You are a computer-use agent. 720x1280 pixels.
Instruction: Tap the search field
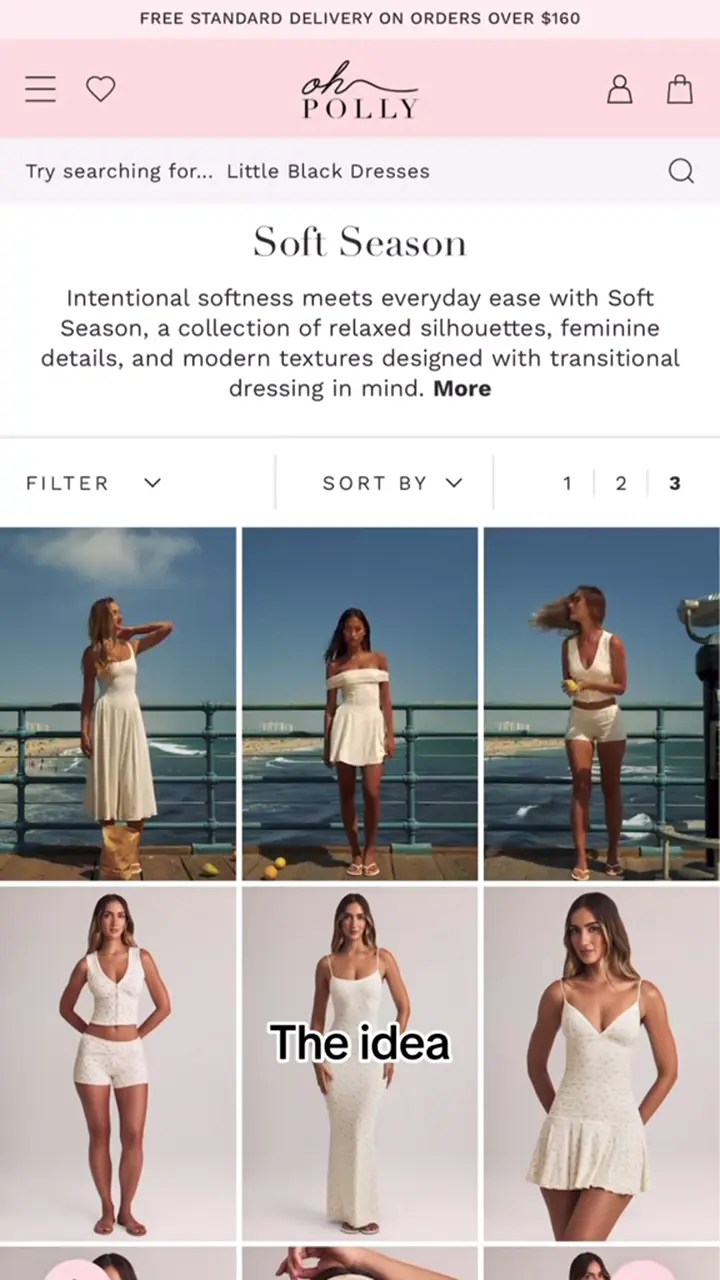[330, 171]
